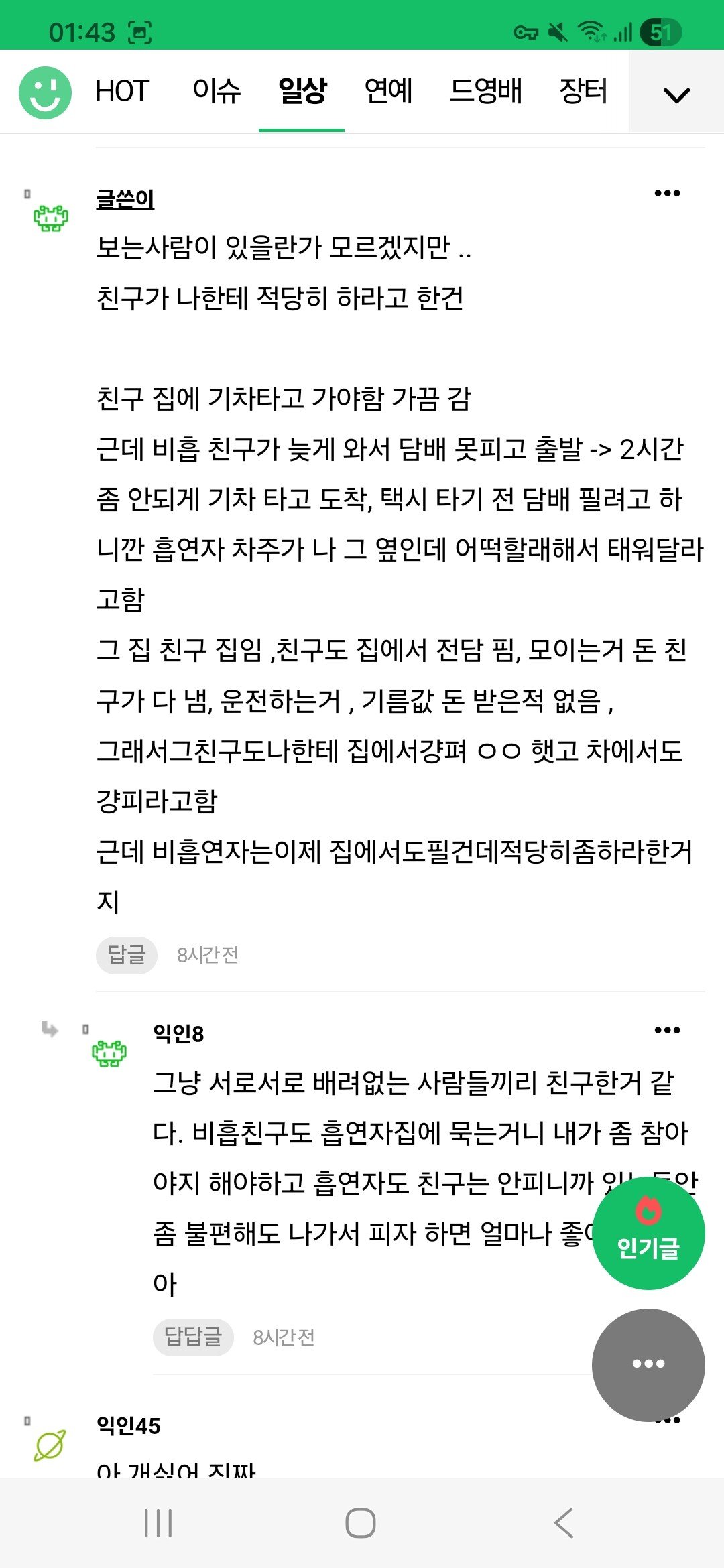This screenshot has width=724, height=1568.
Task: Switch to the 이슈 tab
Action: pos(216,91)
